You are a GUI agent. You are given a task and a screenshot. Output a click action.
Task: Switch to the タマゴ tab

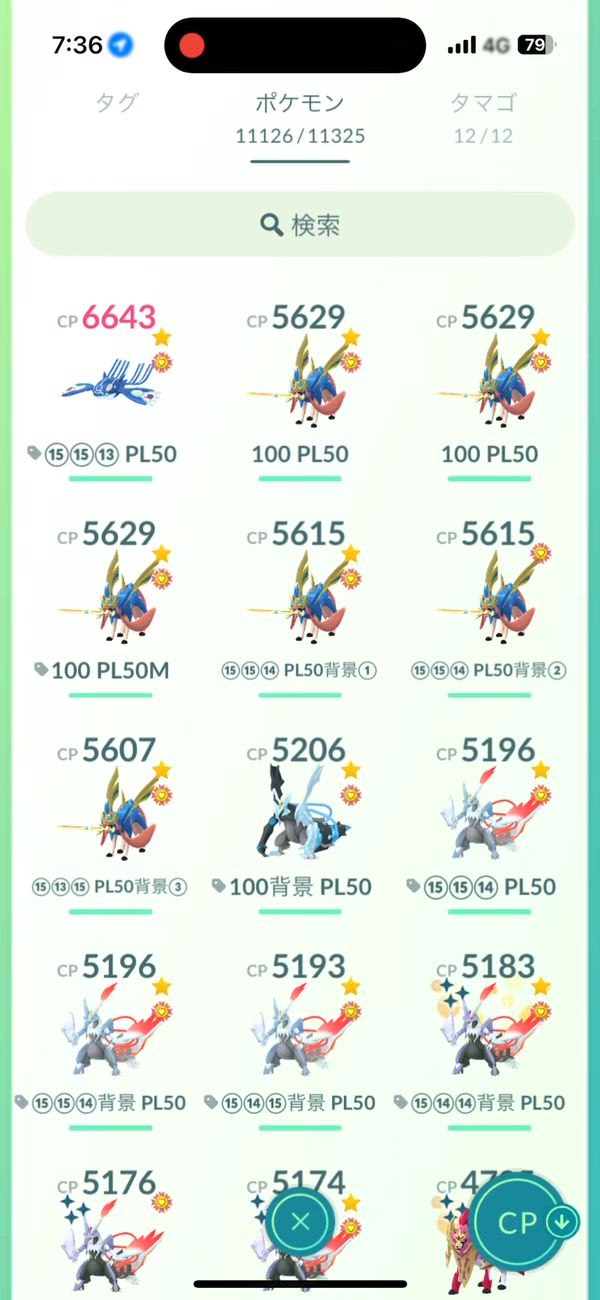pos(483,102)
